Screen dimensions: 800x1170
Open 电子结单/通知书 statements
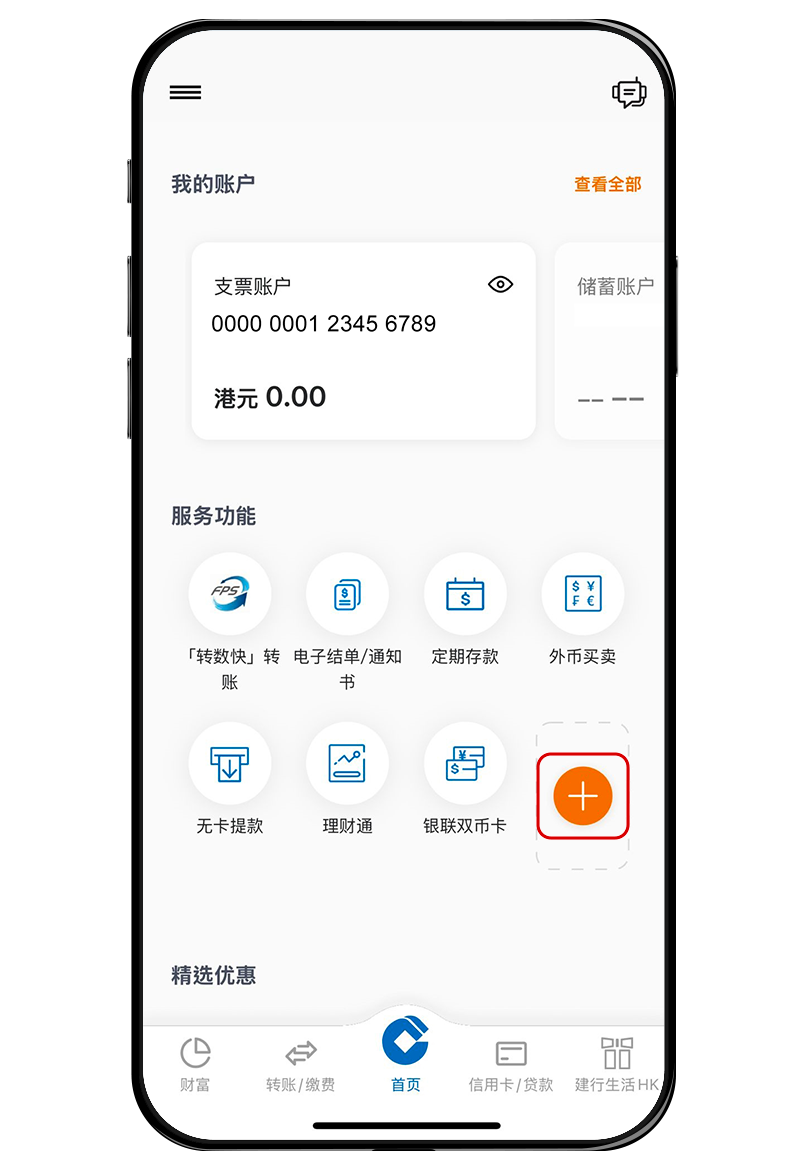point(347,595)
